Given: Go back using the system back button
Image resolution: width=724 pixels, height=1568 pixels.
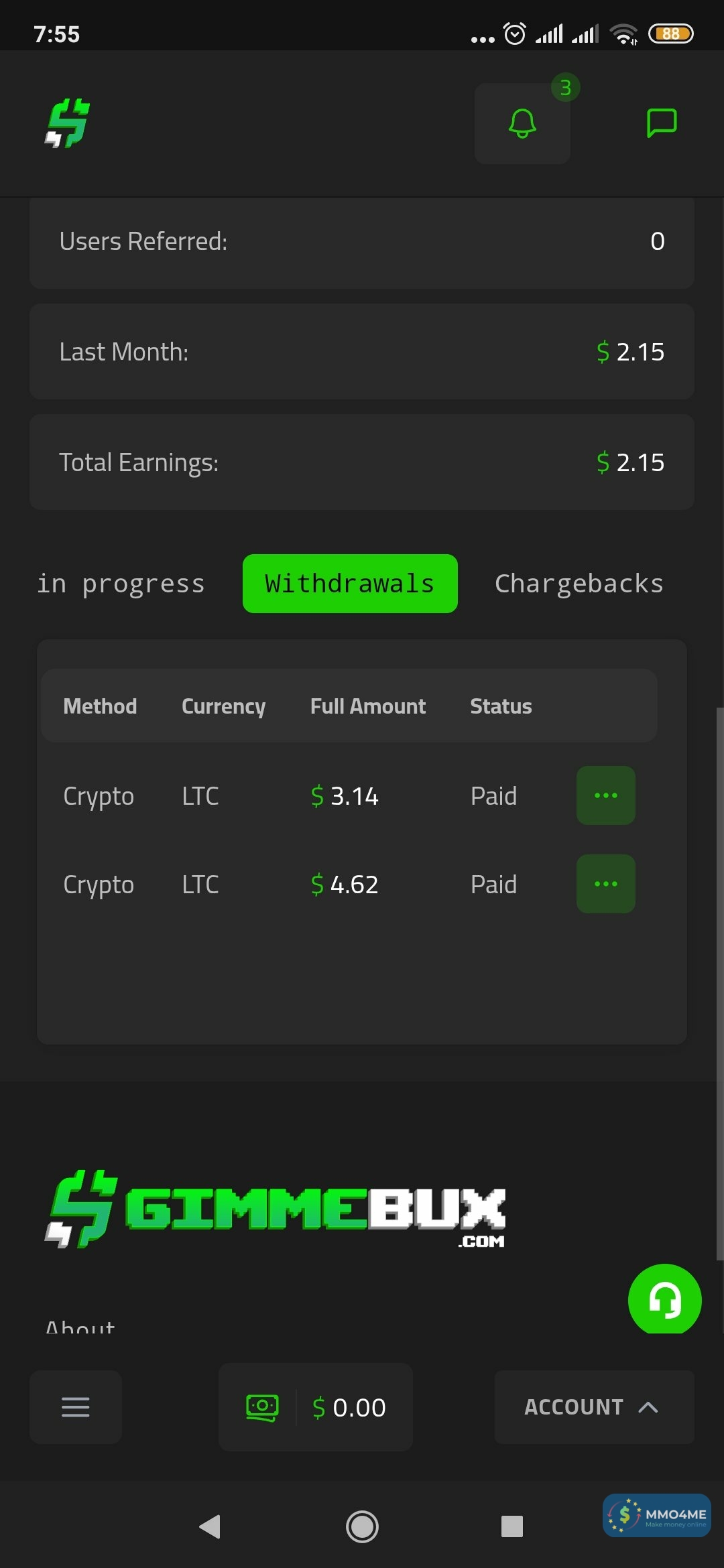Looking at the screenshot, I should pyautogui.click(x=210, y=1526).
